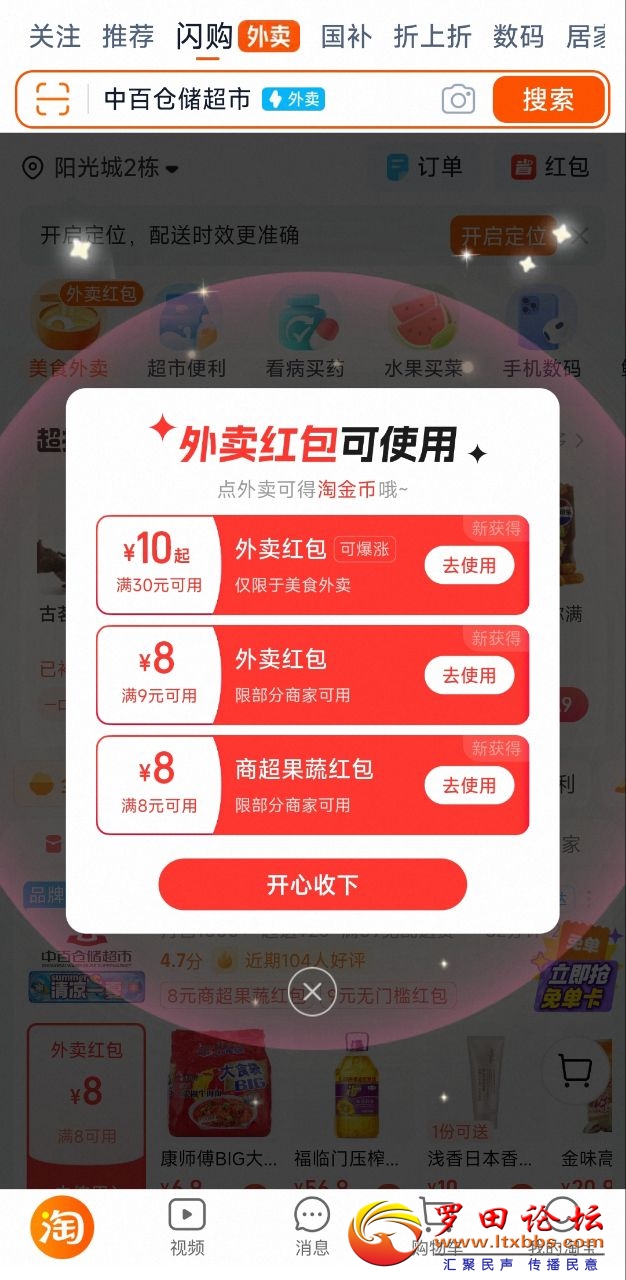Tap the orange 搜索 button
The image size is (626, 1280).
click(x=548, y=99)
